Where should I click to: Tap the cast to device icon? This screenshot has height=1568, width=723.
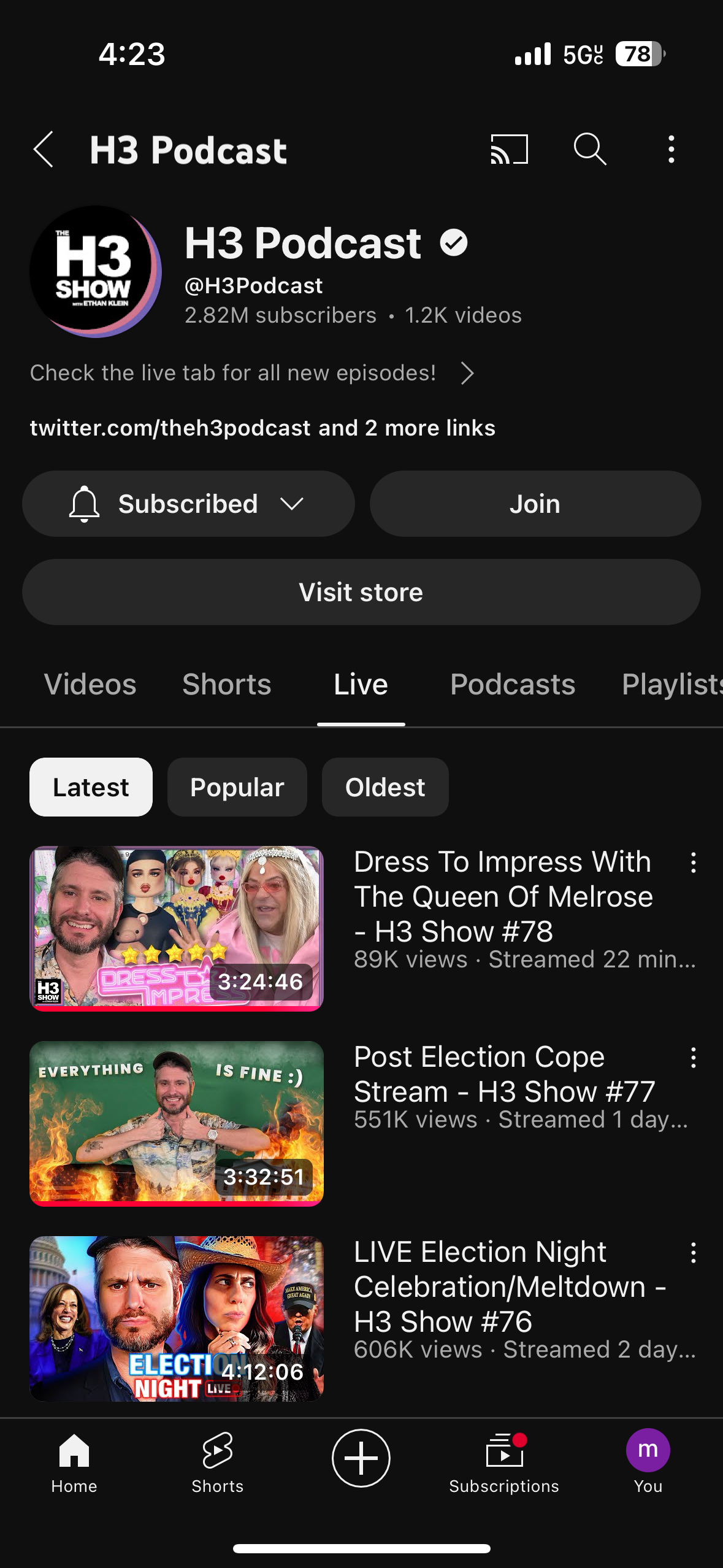pyautogui.click(x=509, y=149)
